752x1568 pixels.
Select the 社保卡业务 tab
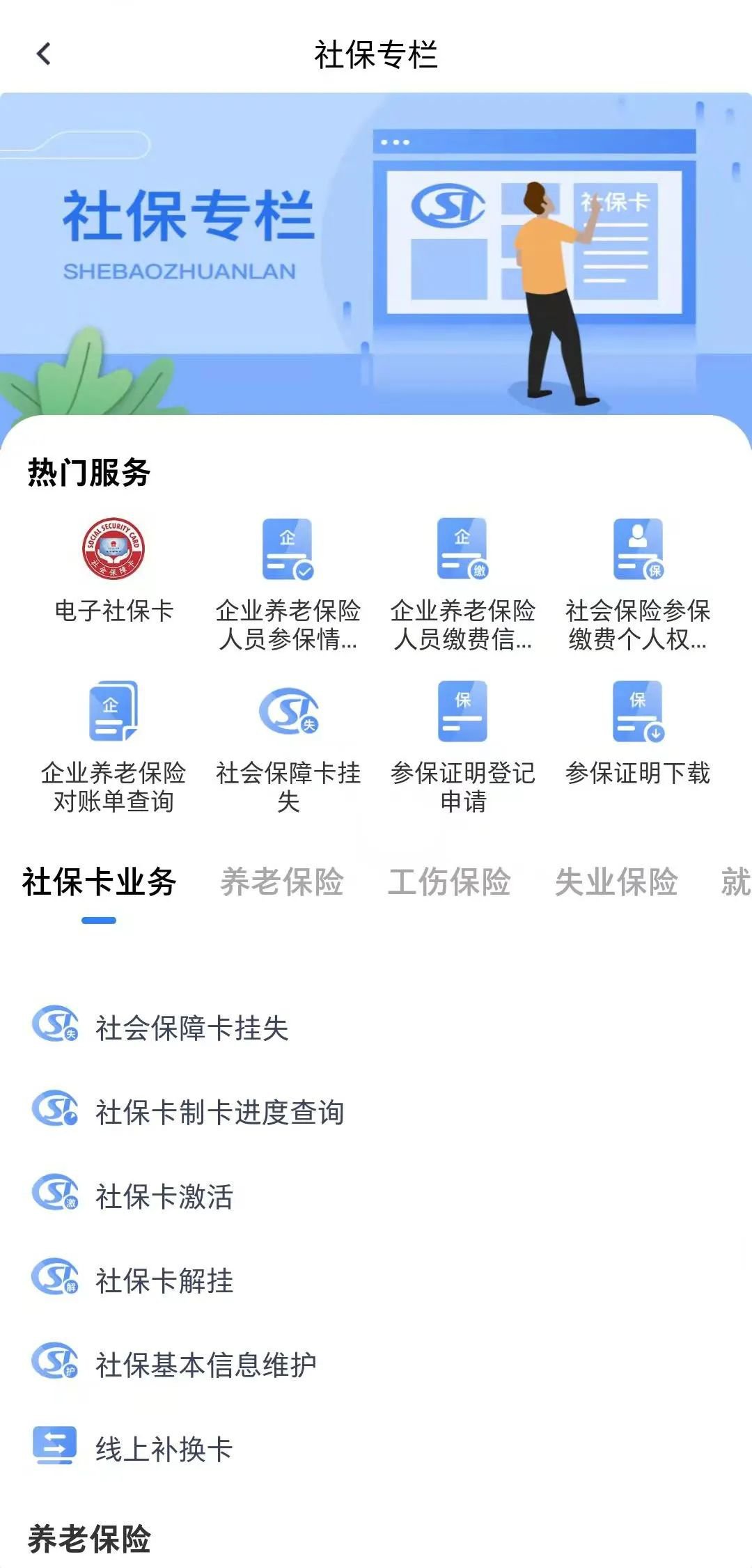point(99,881)
